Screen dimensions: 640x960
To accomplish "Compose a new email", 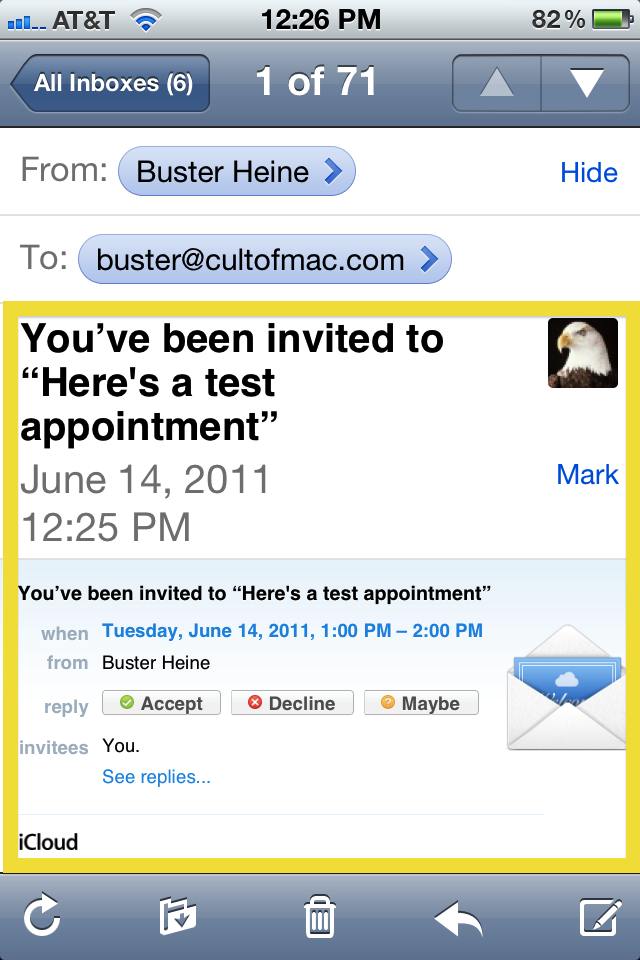I will pyautogui.click(x=599, y=916).
